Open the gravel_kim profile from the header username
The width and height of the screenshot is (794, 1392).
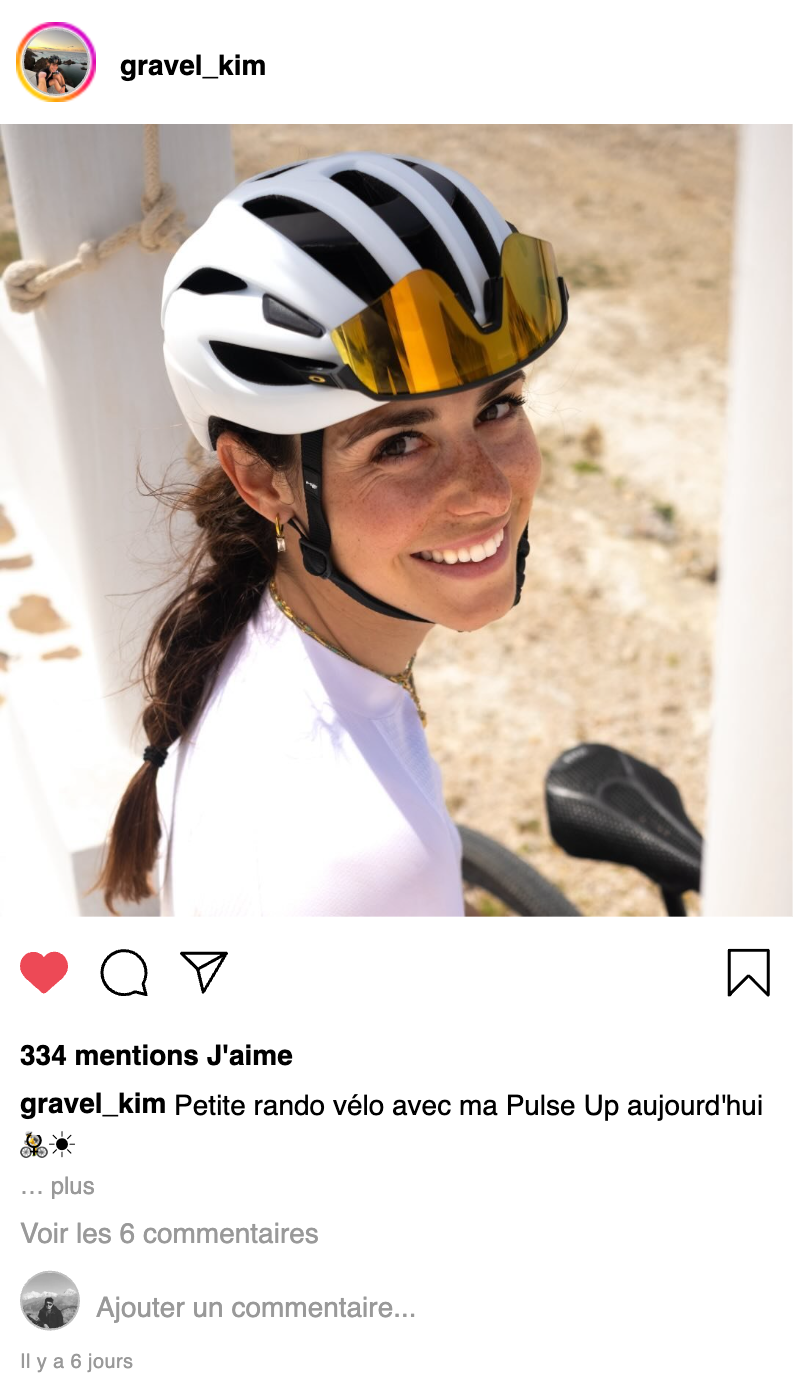click(x=192, y=66)
